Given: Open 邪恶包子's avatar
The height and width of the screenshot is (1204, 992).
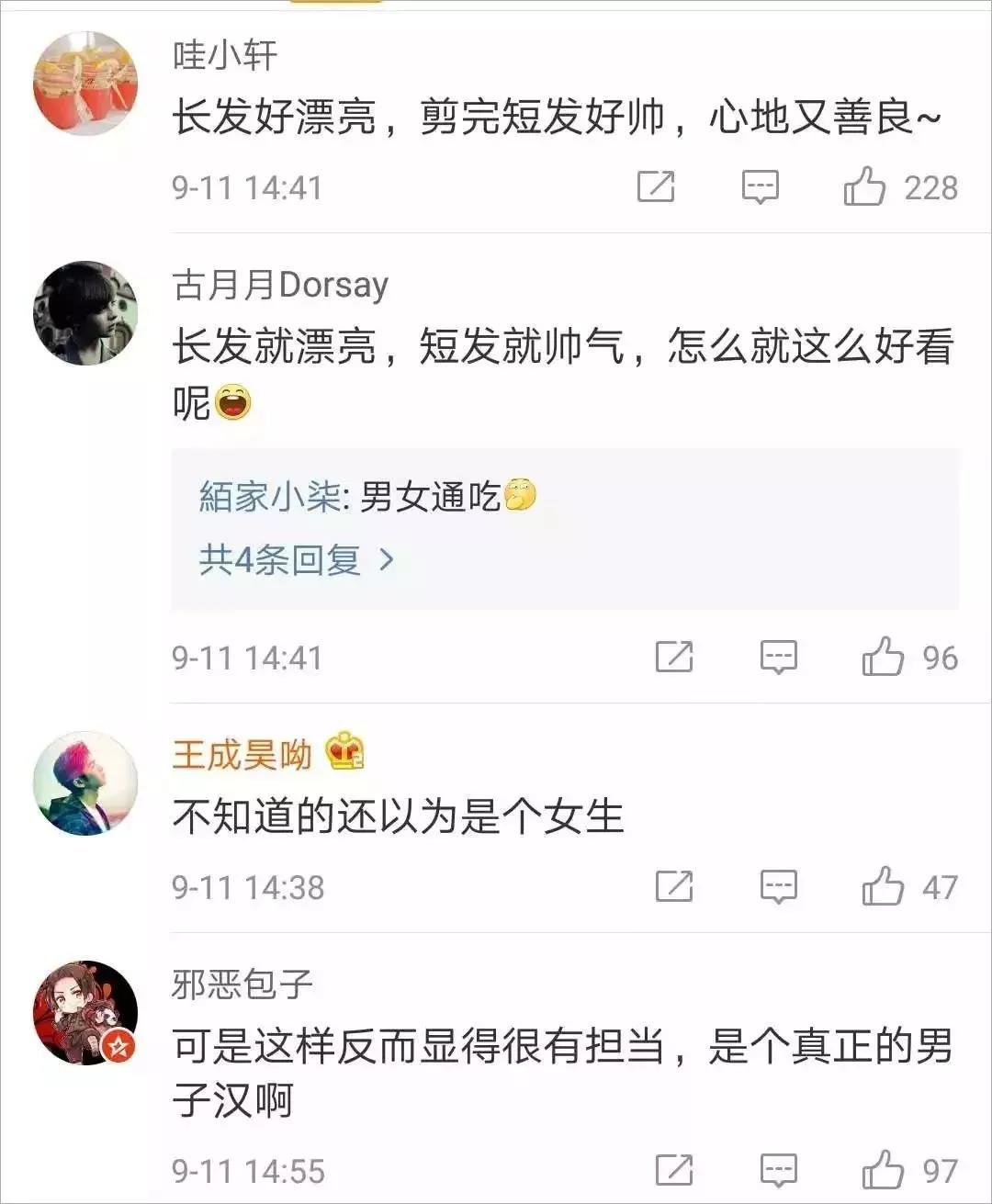Looking at the screenshot, I should (x=85, y=1013).
